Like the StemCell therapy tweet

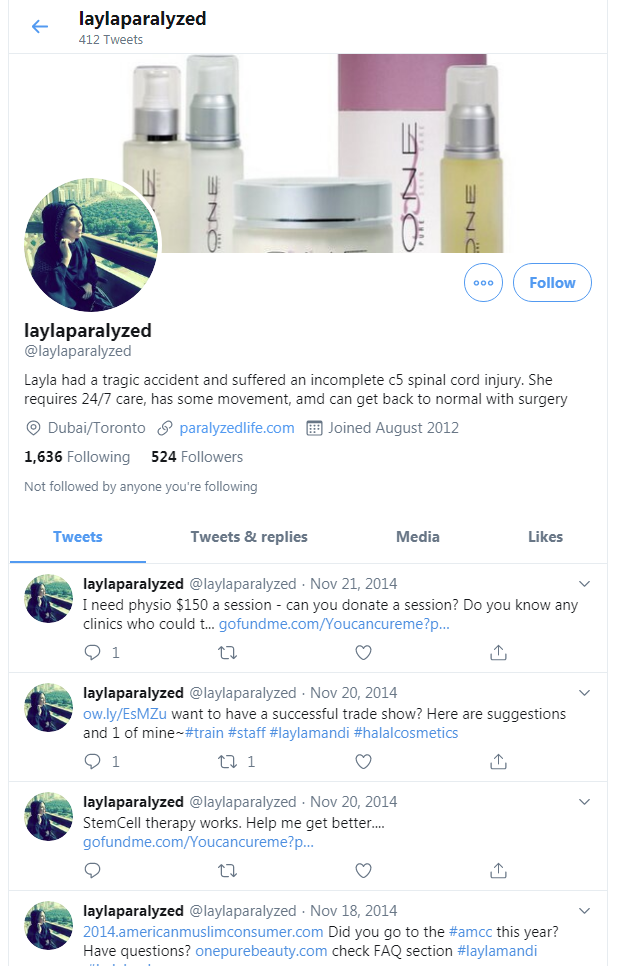[x=363, y=870]
